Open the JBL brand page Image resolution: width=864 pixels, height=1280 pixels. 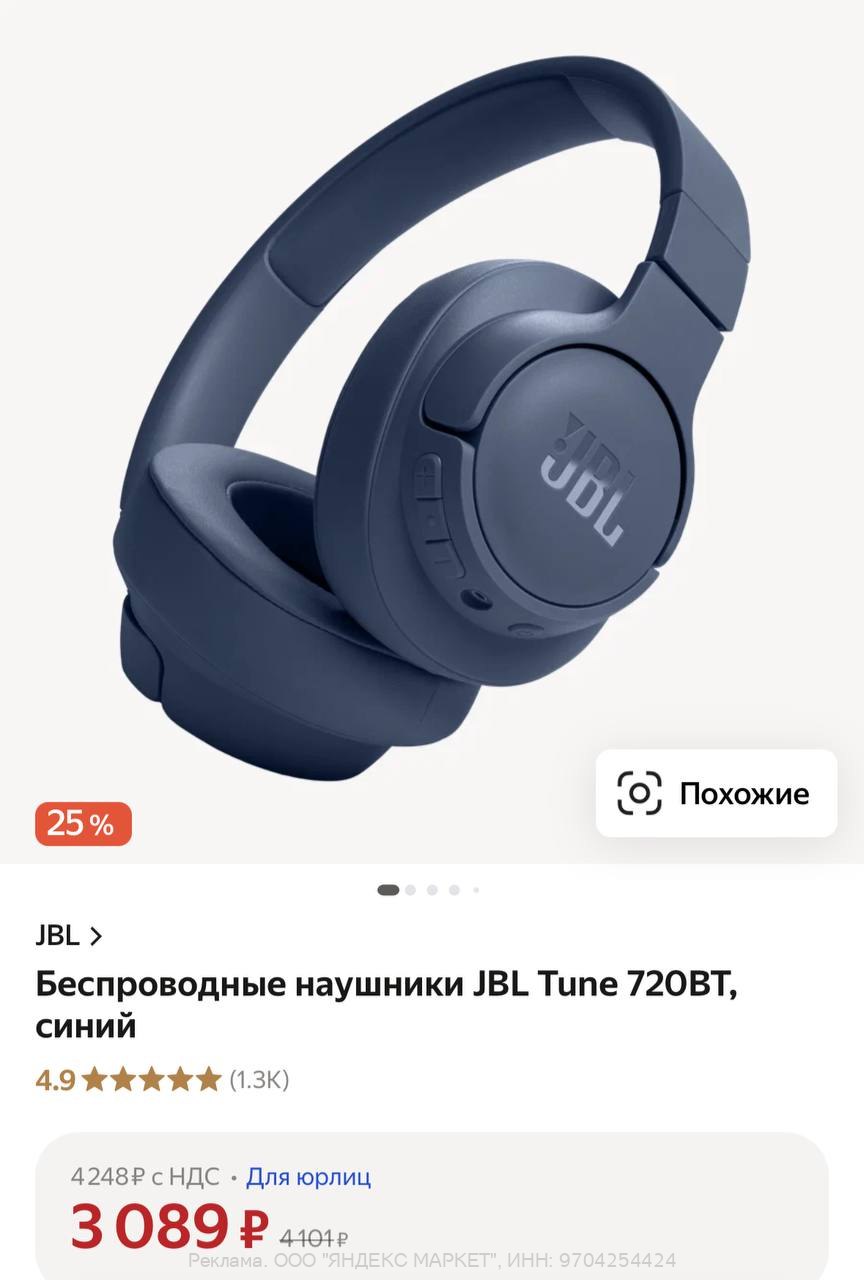click(x=69, y=936)
